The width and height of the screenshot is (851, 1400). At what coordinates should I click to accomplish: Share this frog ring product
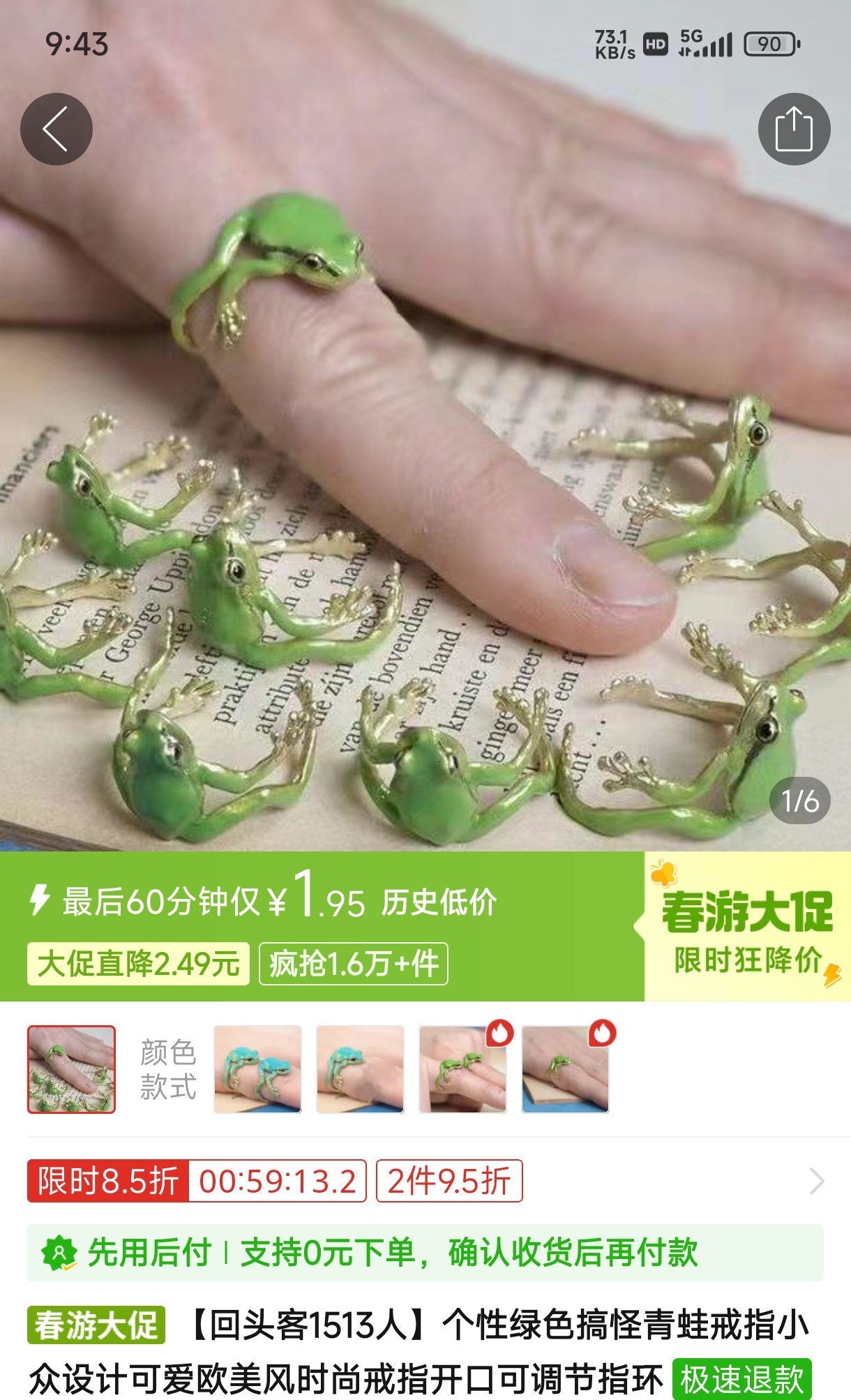[x=794, y=129]
